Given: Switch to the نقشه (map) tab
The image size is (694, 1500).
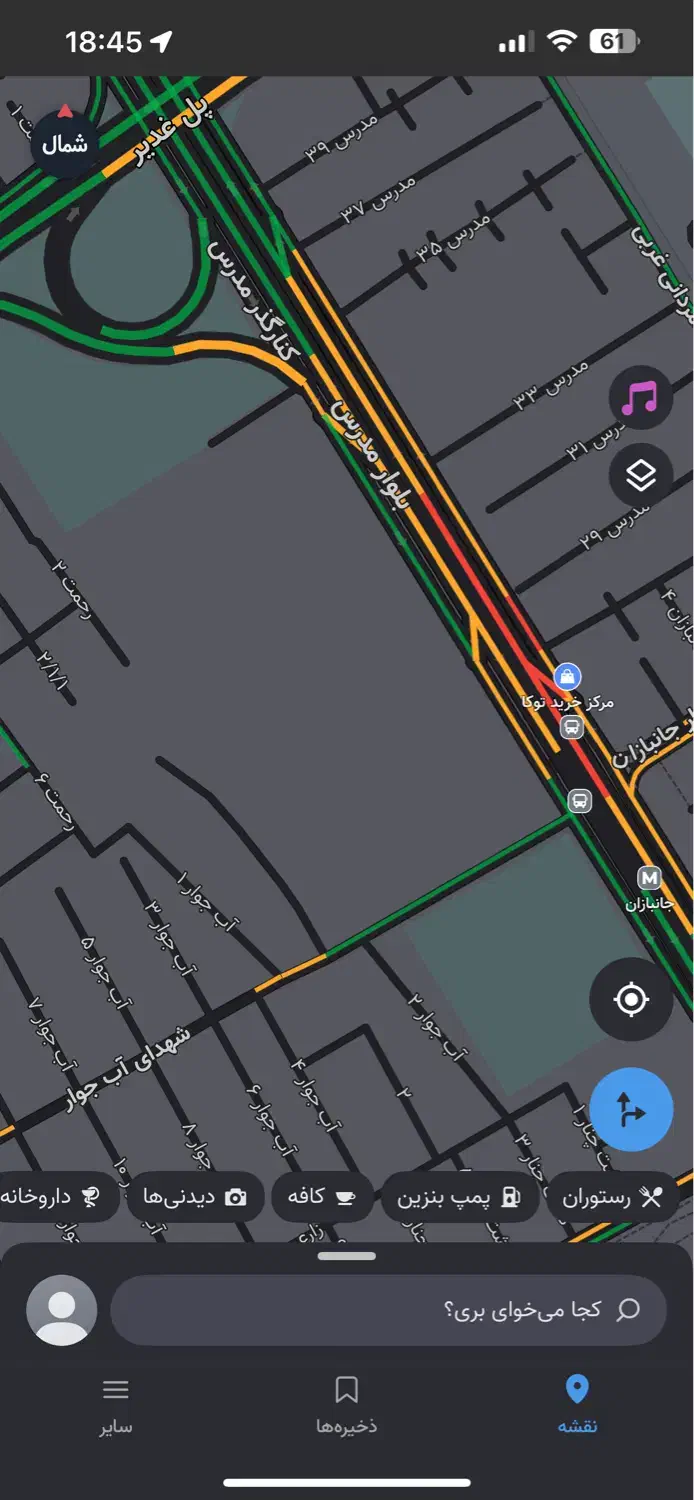Looking at the screenshot, I should click(577, 1404).
